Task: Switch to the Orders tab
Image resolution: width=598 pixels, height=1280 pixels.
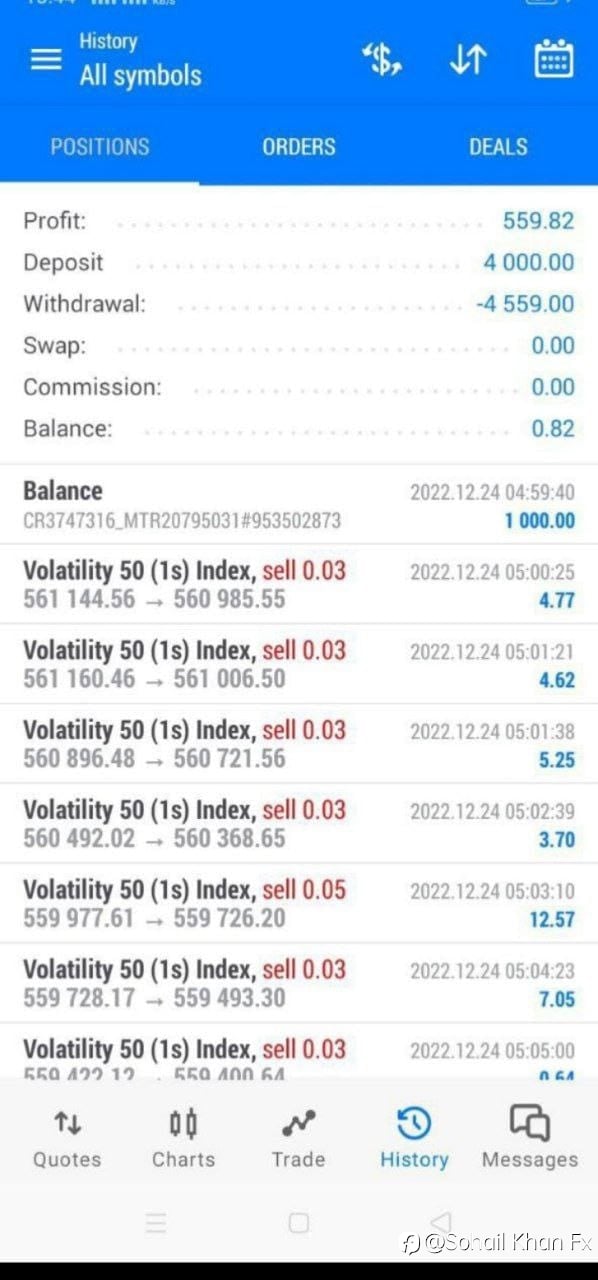Action: pos(299,147)
